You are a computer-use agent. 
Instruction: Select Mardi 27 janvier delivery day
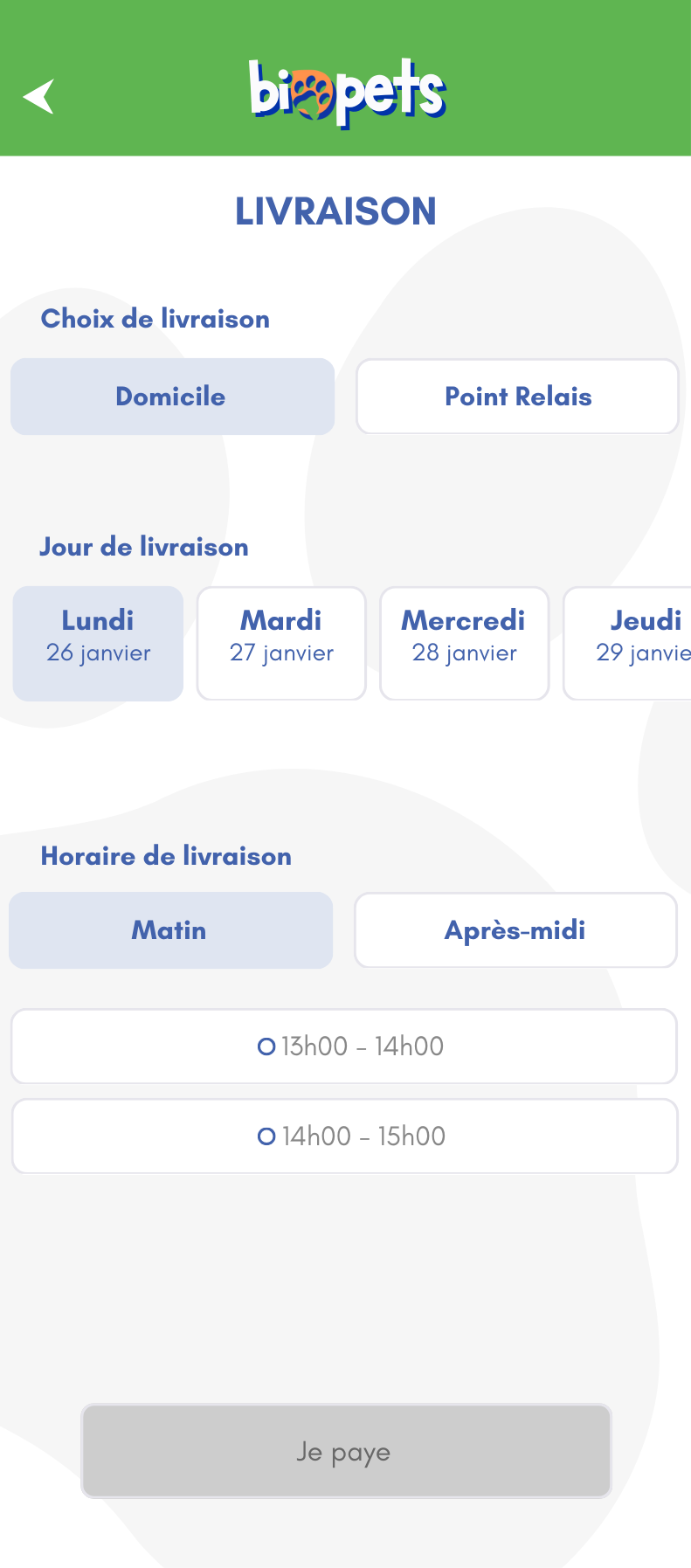[x=281, y=643]
